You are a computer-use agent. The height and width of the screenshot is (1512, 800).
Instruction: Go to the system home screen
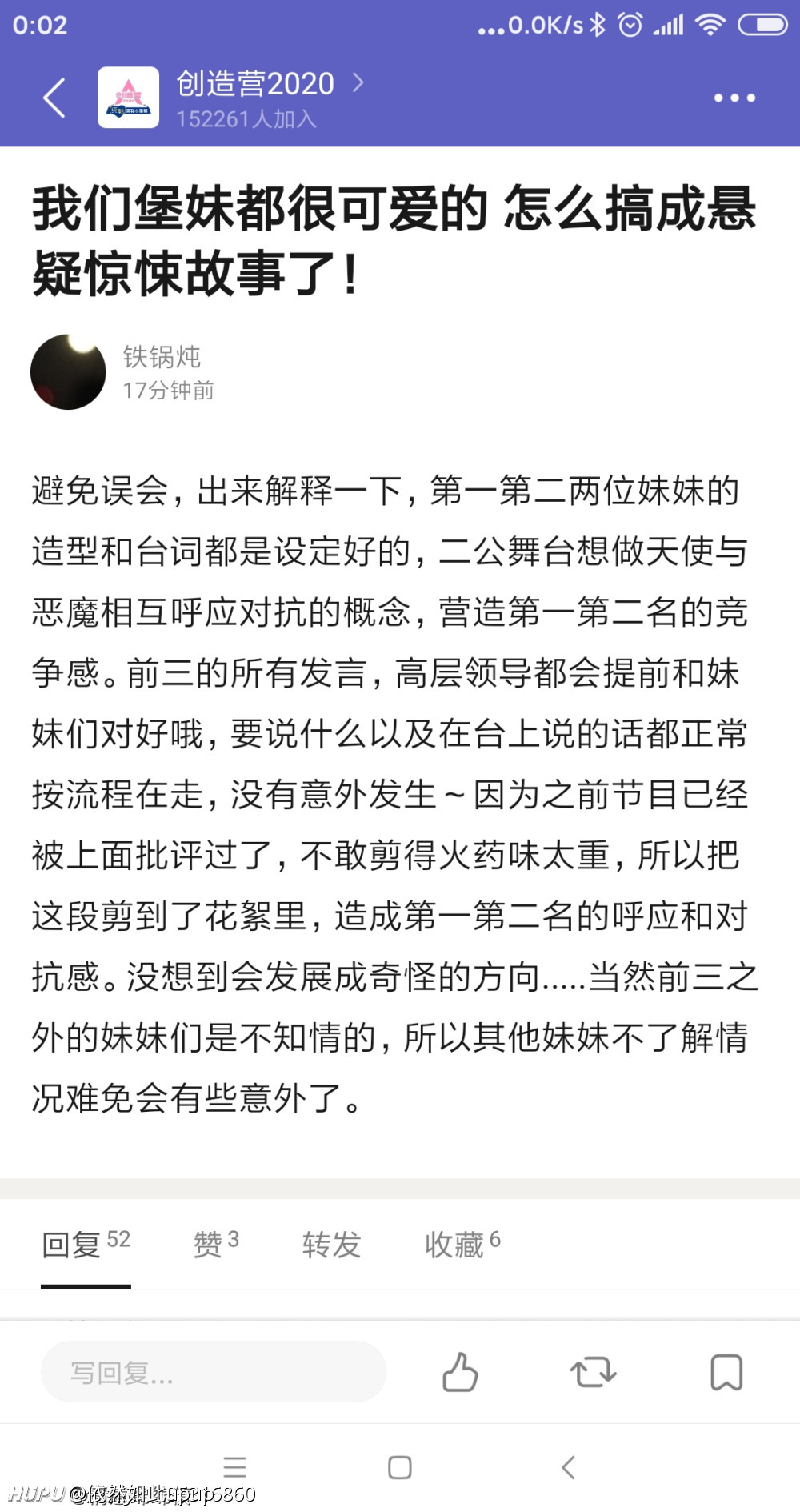point(399,1467)
